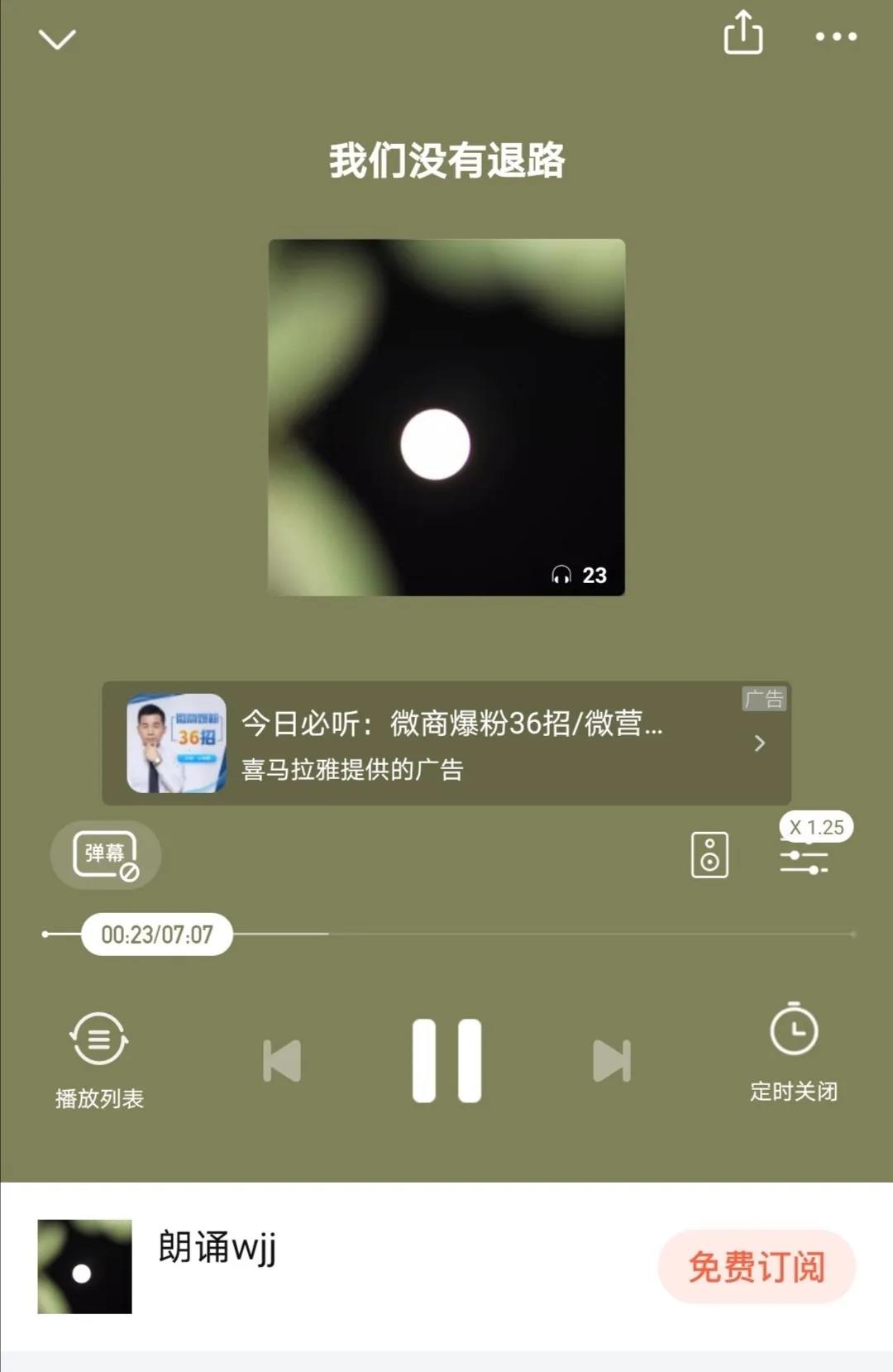Open the 微商爆粉36招 ad banner

[446, 743]
